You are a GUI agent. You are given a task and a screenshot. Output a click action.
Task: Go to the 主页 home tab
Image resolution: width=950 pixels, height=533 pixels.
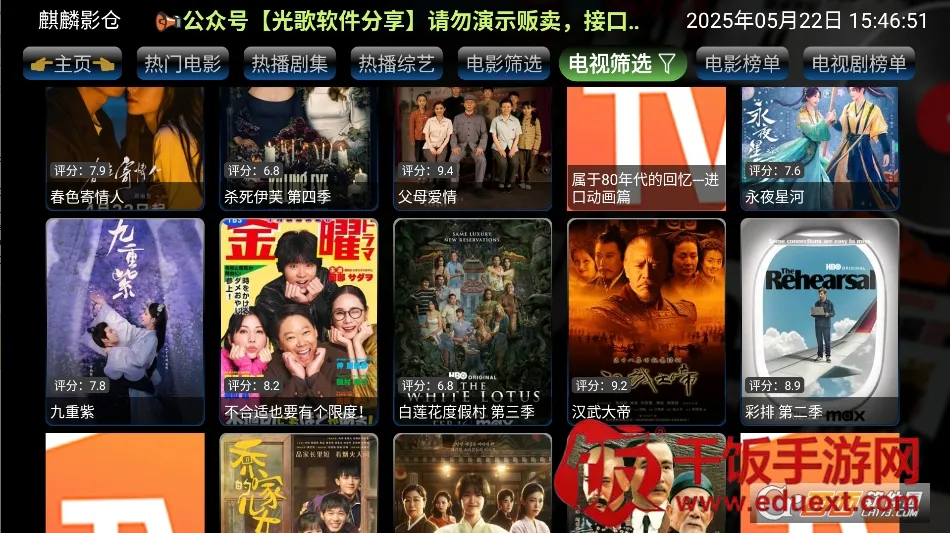(72, 64)
